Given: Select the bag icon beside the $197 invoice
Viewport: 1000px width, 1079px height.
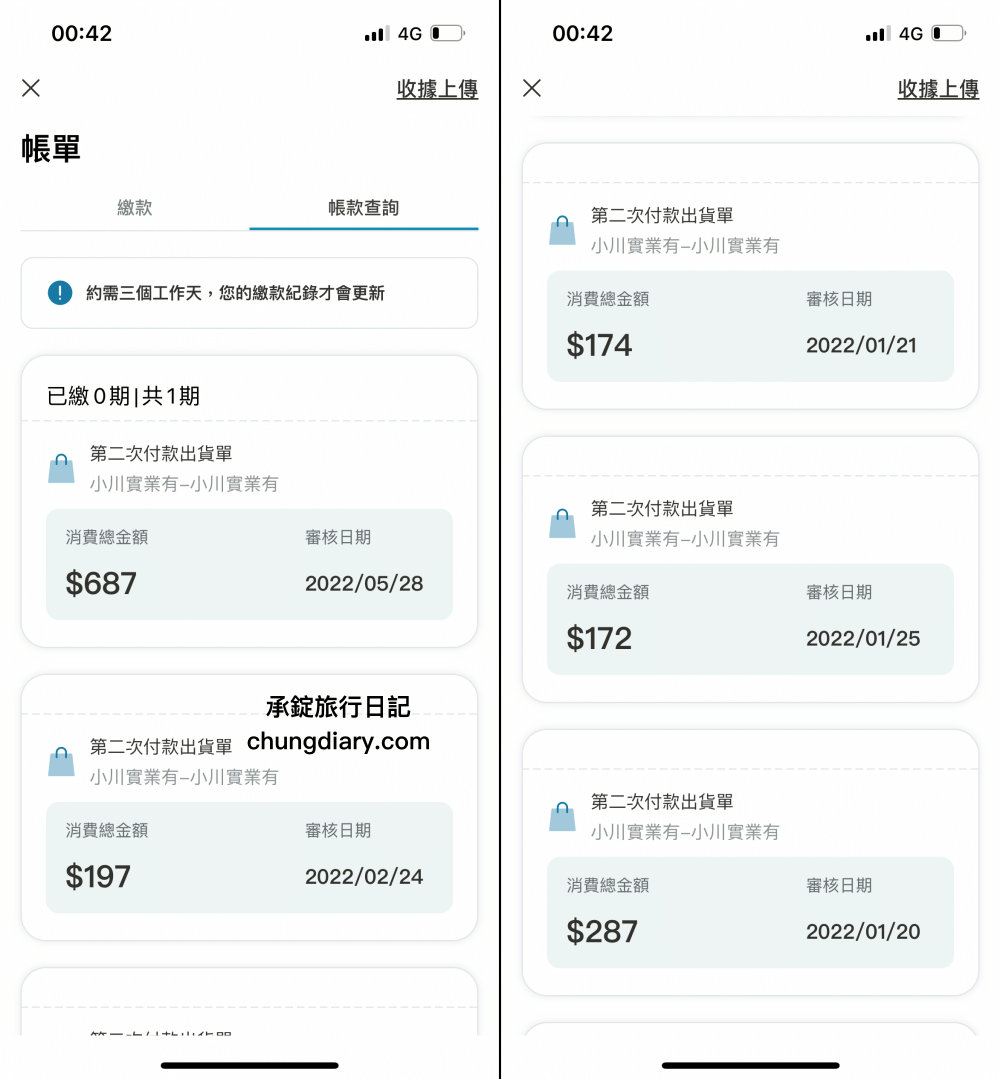Looking at the screenshot, I should point(62,761).
